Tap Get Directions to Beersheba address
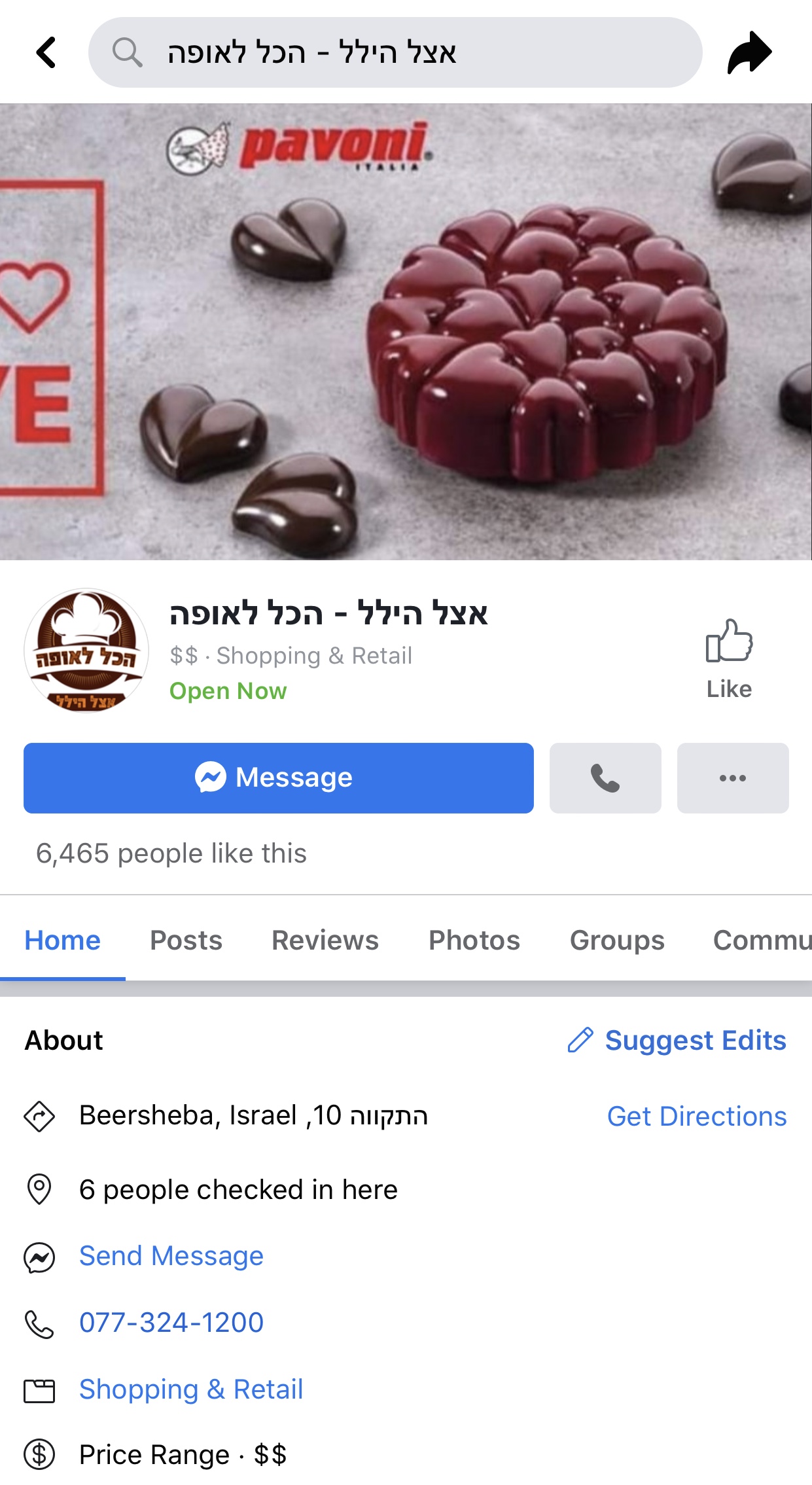Viewport: 812px width, 1485px height. pyautogui.click(x=696, y=1116)
